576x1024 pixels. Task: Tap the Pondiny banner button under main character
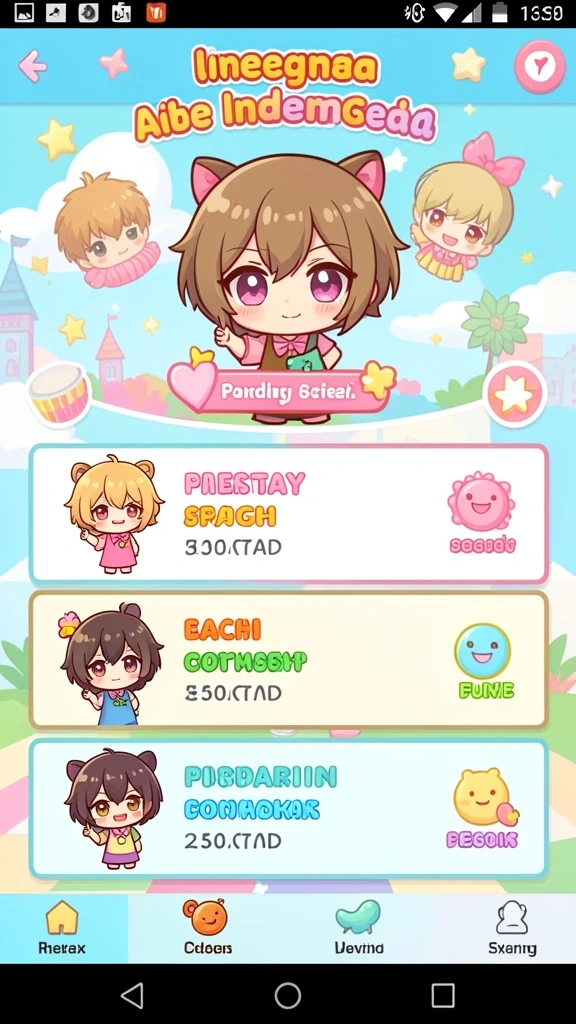(x=282, y=389)
